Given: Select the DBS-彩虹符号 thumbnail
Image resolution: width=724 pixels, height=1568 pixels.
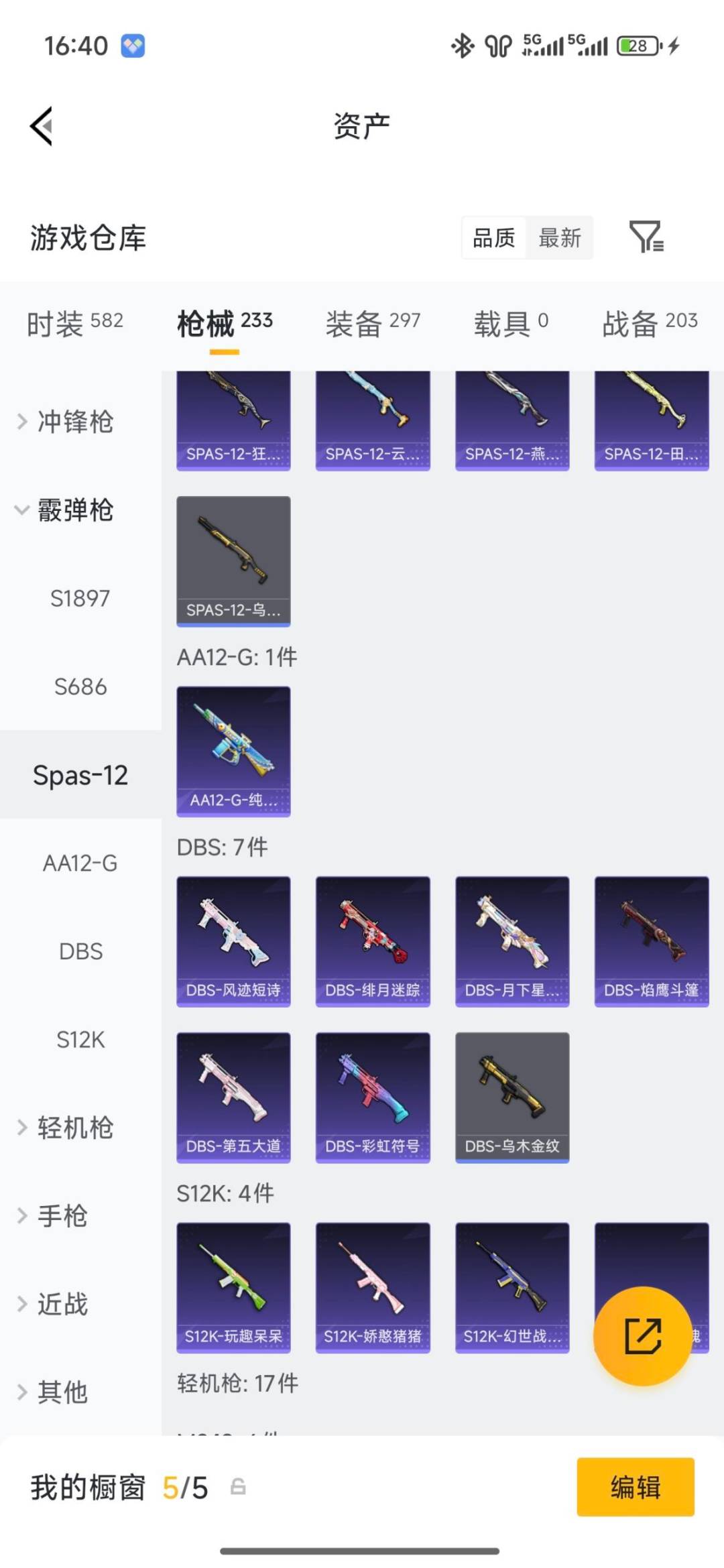Looking at the screenshot, I should pyautogui.click(x=373, y=1098).
